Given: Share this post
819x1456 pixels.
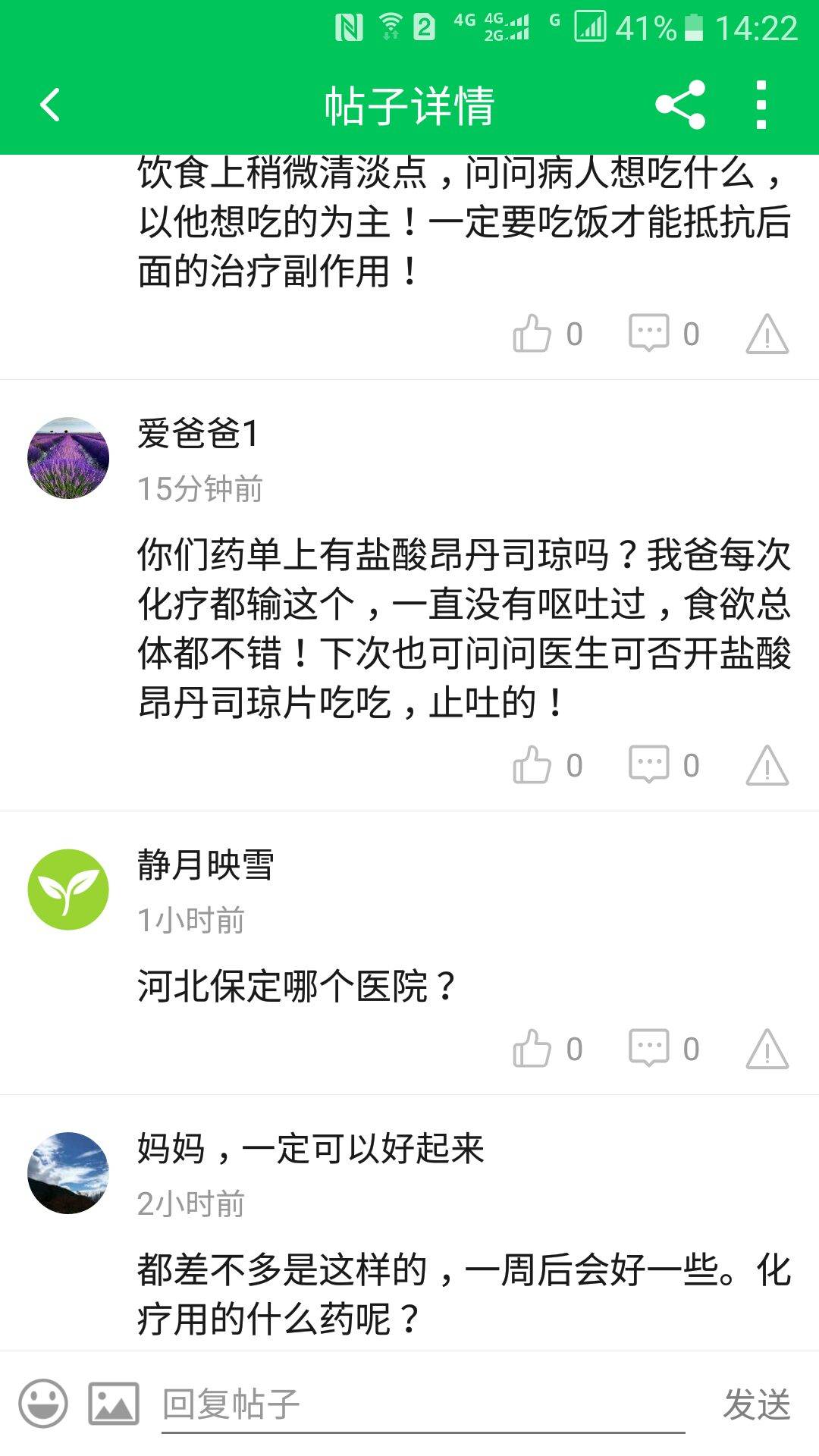Looking at the screenshot, I should coord(680,105).
